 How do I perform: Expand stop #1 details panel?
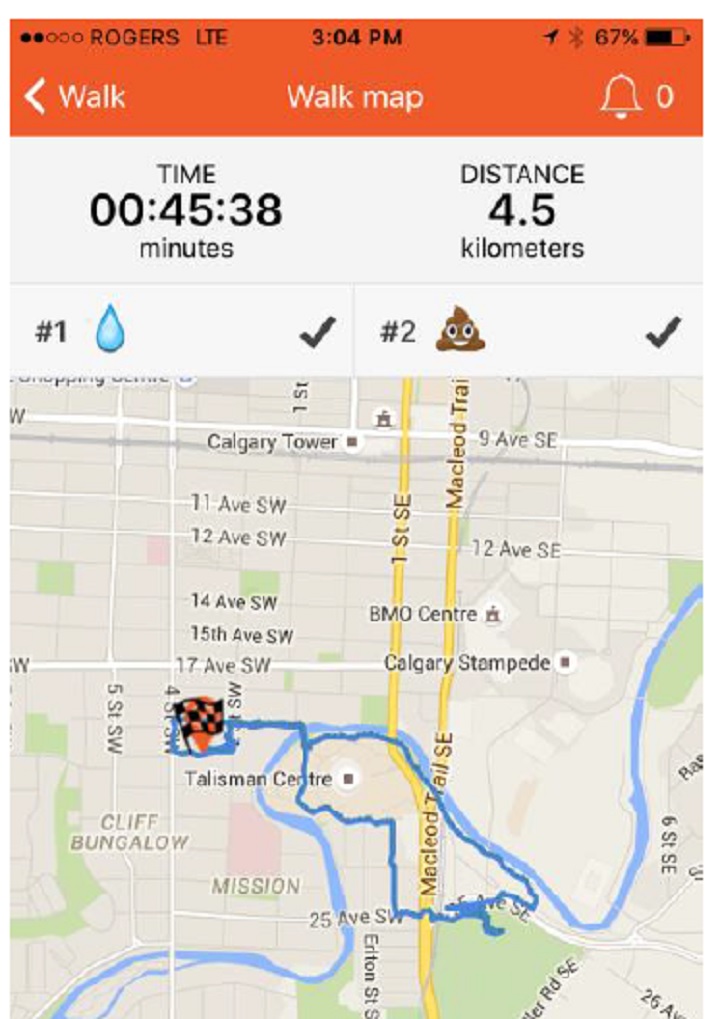[180, 328]
